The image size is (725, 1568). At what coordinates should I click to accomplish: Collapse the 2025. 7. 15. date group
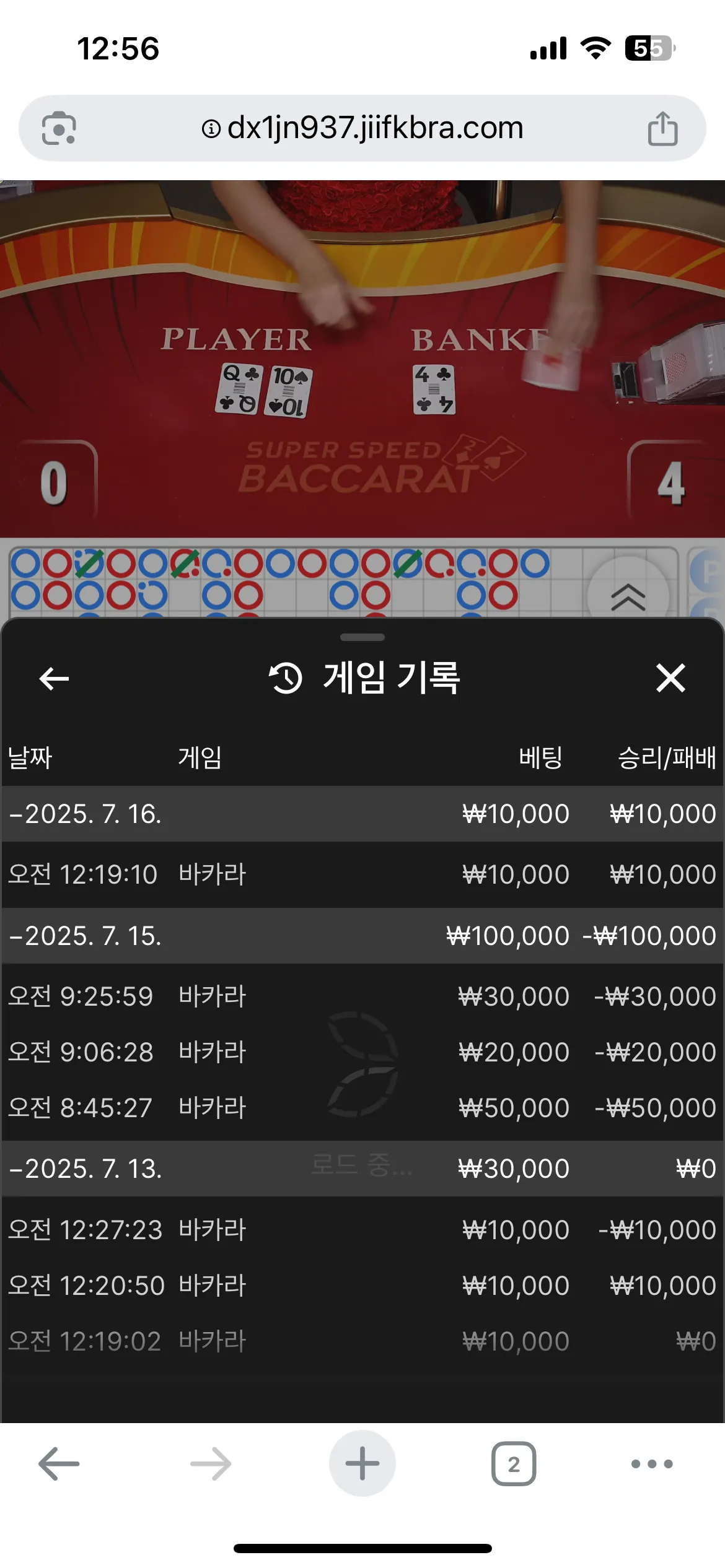point(362,935)
